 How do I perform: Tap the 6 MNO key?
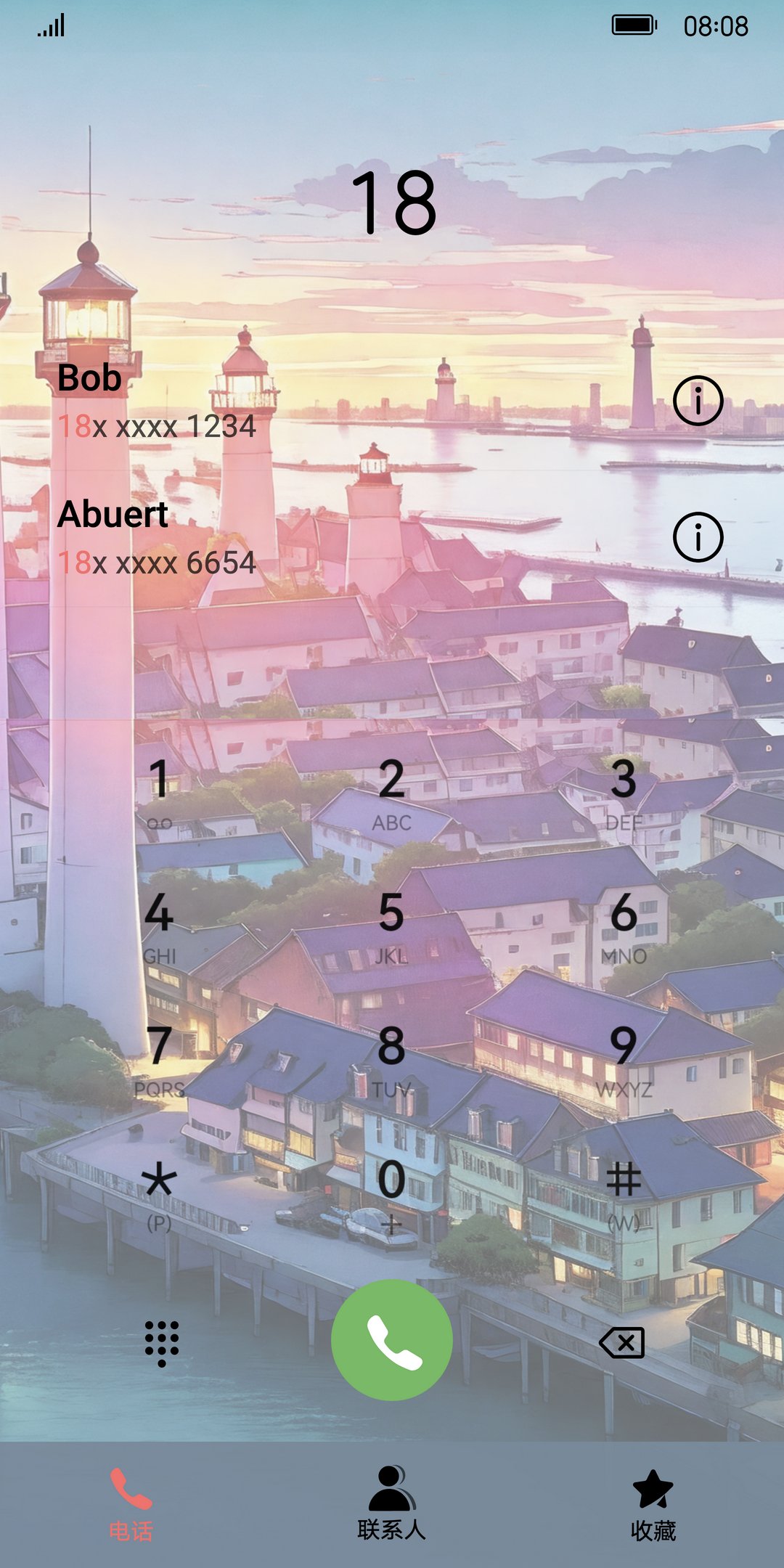coord(624,927)
